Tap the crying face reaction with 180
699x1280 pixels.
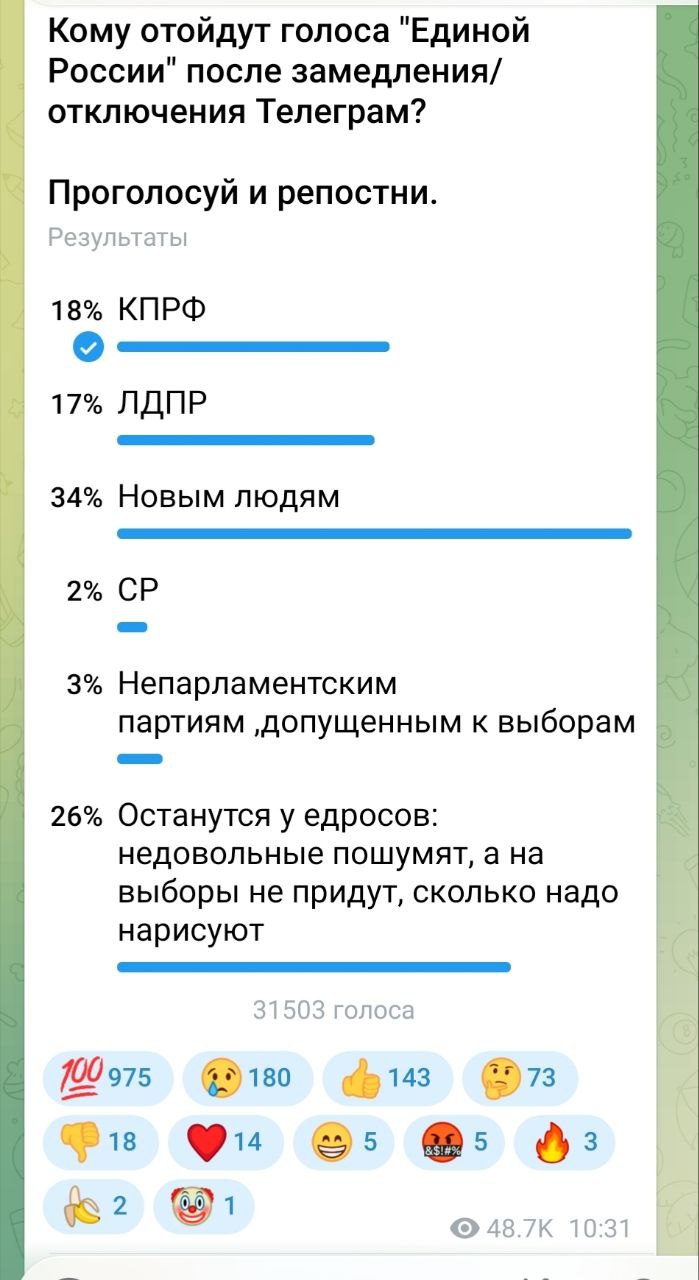(247, 1077)
